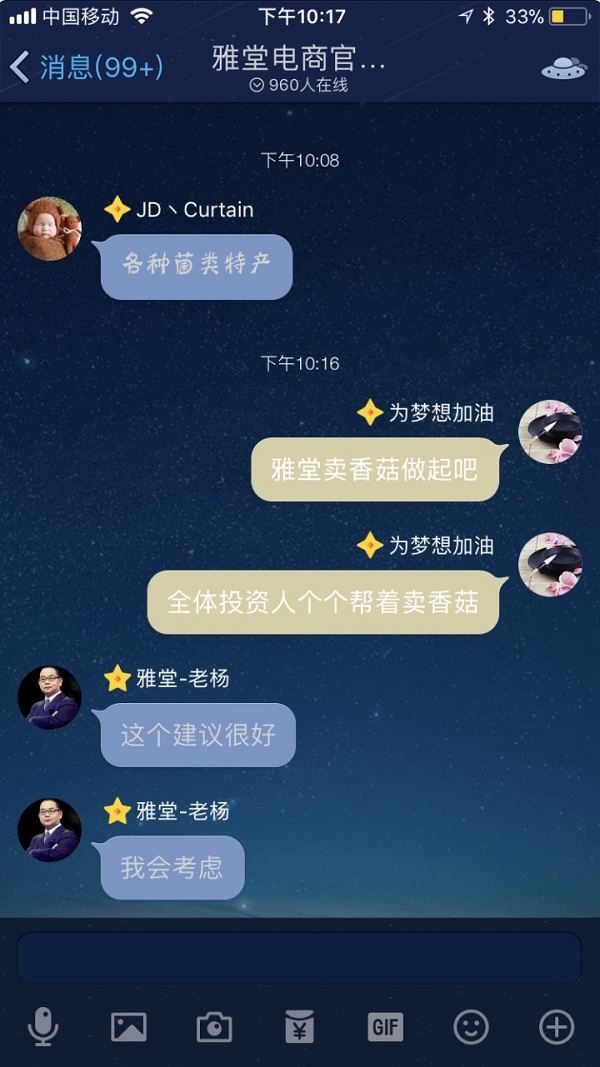Viewport: 600px width, 1067px height.
Task: Launch the camera to take a photo
Action: point(214,1027)
